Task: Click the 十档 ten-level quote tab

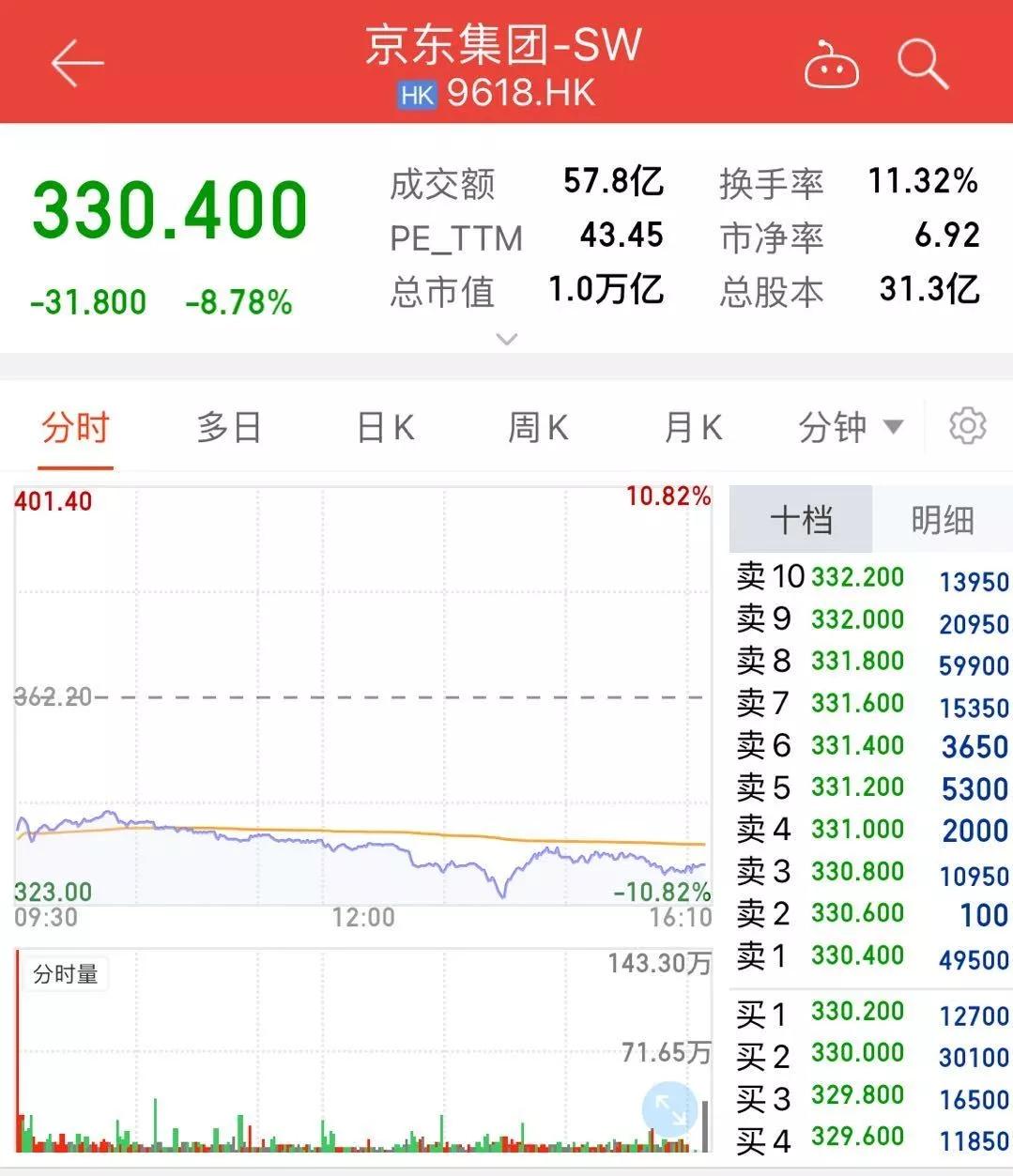Action: pyautogui.click(x=801, y=519)
